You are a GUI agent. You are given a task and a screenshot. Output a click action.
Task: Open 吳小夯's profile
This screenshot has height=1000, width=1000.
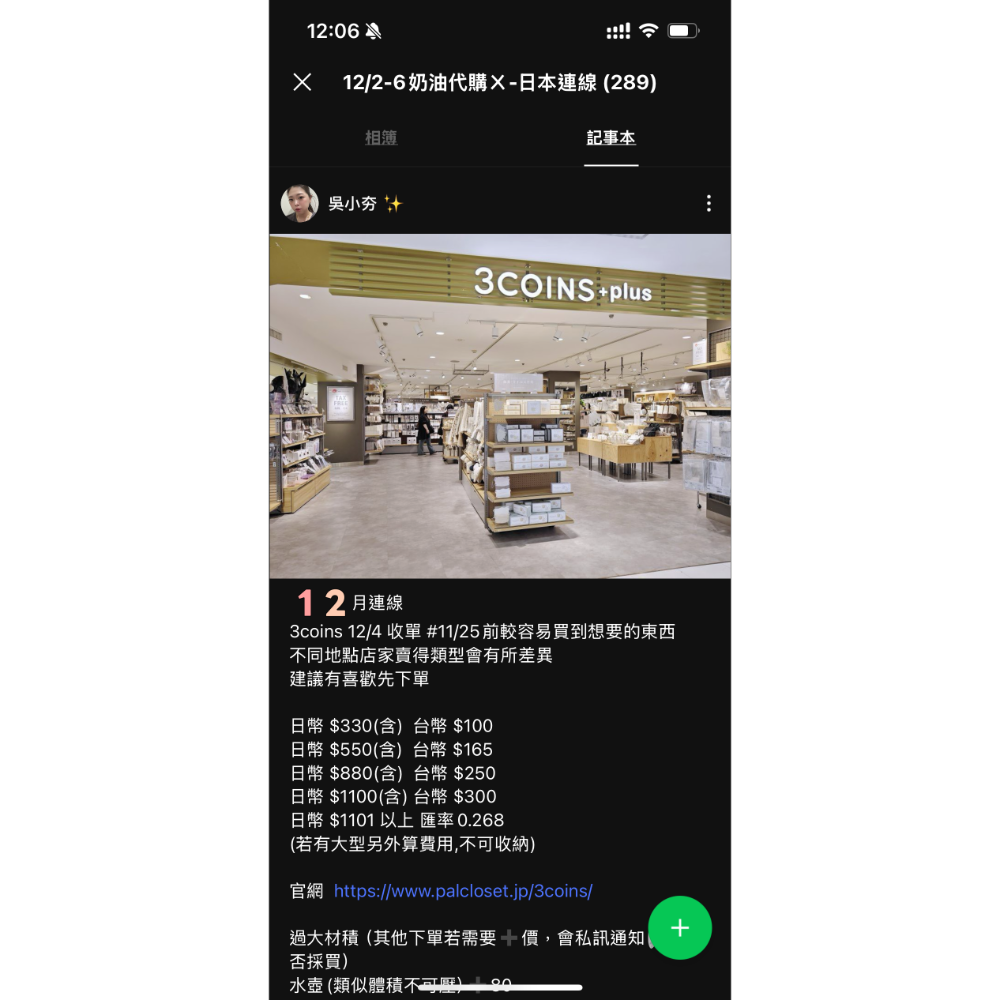pos(300,203)
